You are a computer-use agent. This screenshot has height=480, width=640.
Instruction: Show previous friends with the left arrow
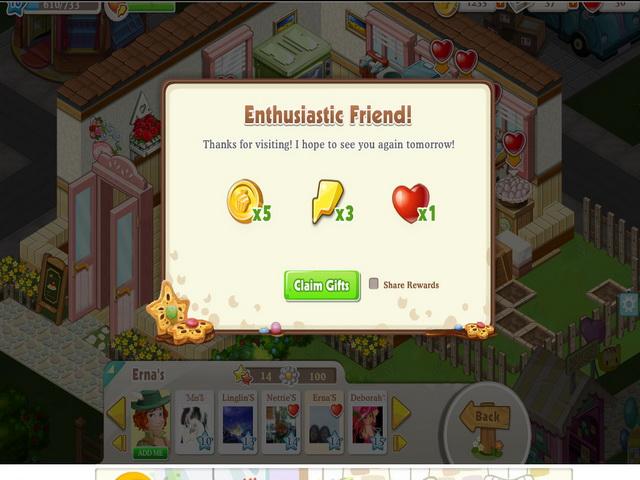pyautogui.click(x=117, y=412)
